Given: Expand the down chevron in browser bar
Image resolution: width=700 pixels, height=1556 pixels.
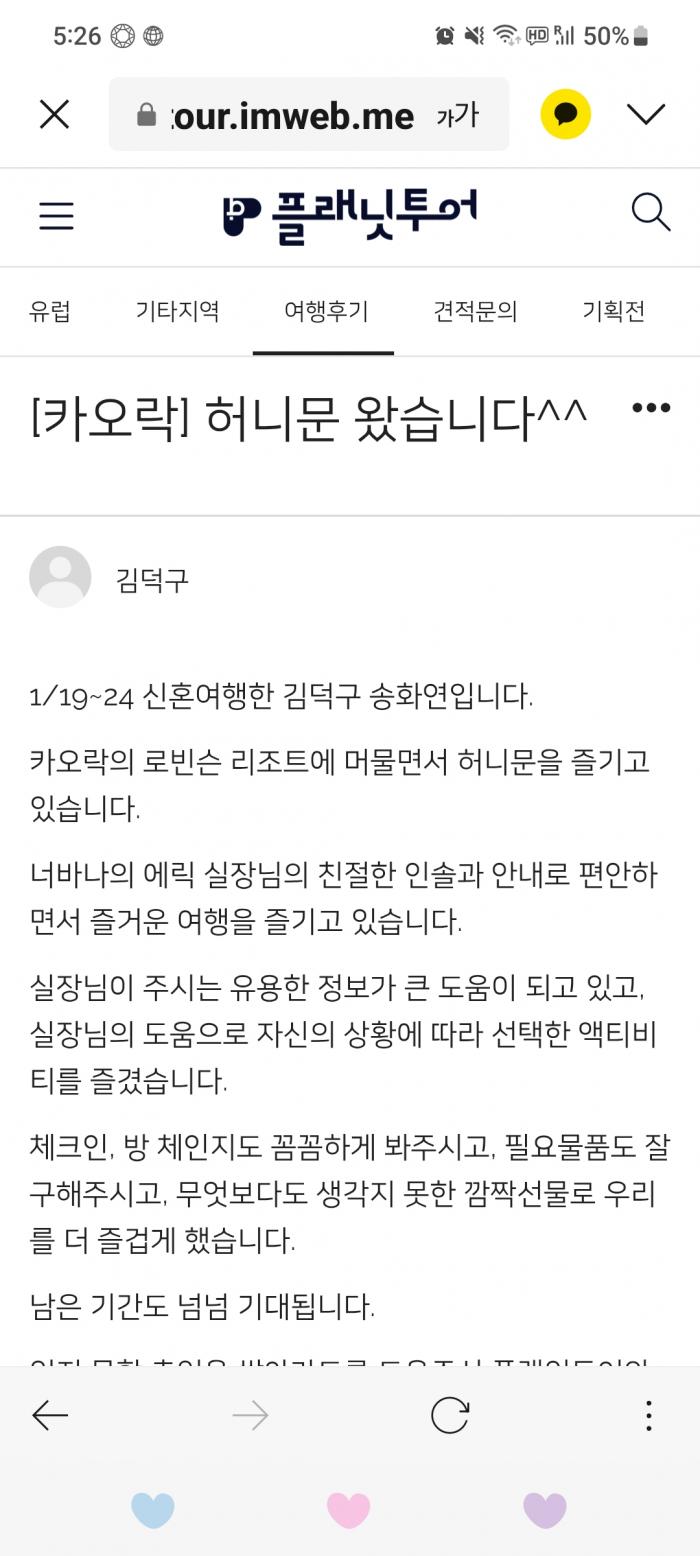Looking at the screenshot, I should coord(646,115).
